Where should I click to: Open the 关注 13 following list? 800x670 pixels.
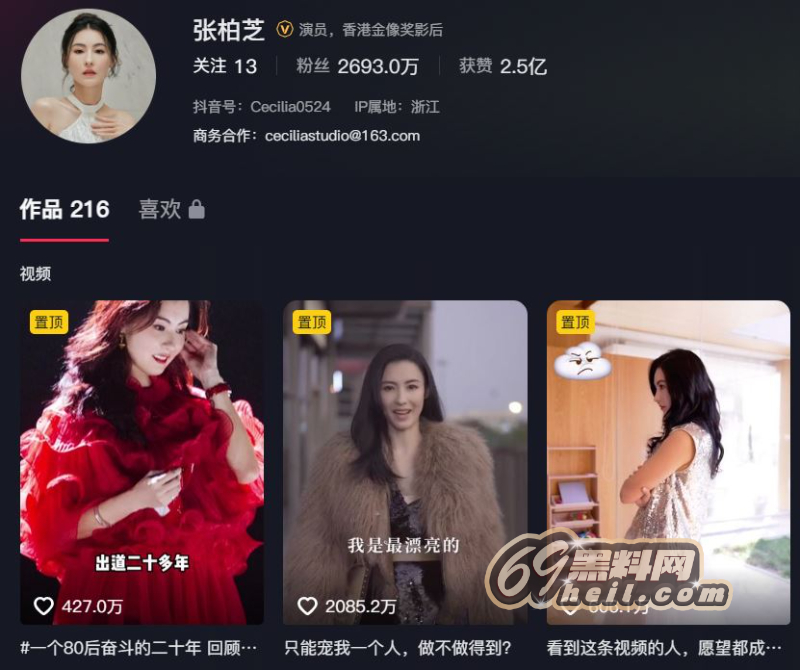224,67
